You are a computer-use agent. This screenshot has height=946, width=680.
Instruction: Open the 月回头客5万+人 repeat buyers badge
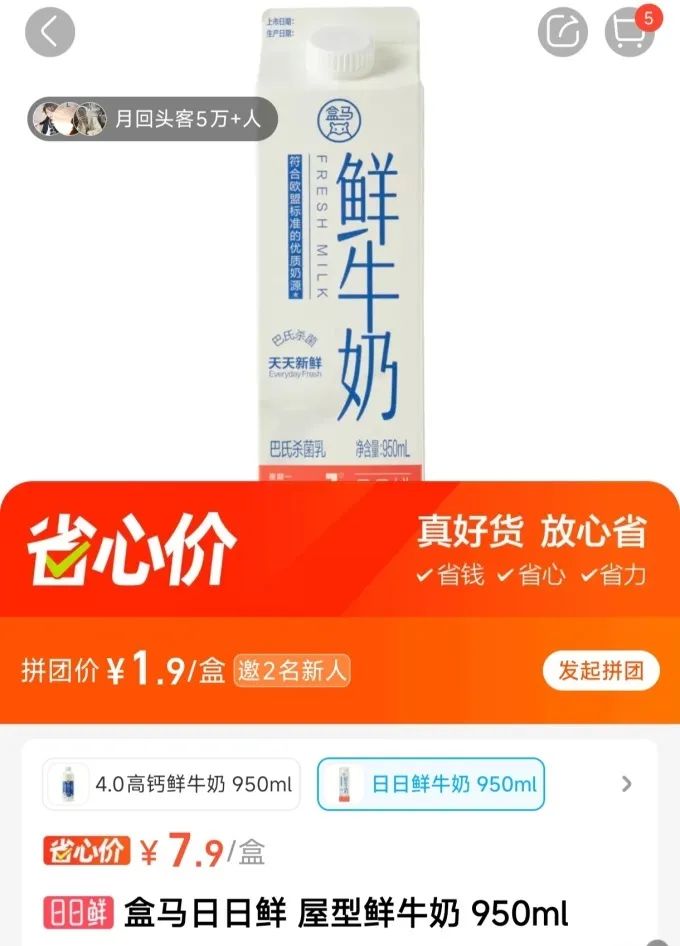(x=151, y=119)
